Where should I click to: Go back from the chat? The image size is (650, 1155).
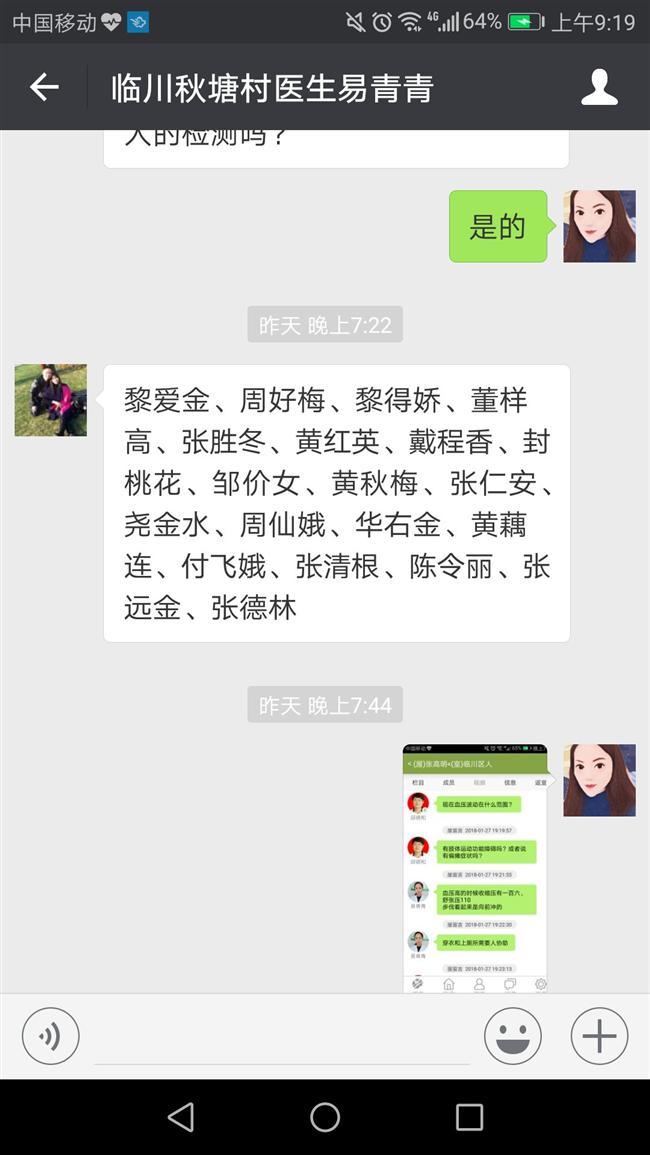click(44, 88)
